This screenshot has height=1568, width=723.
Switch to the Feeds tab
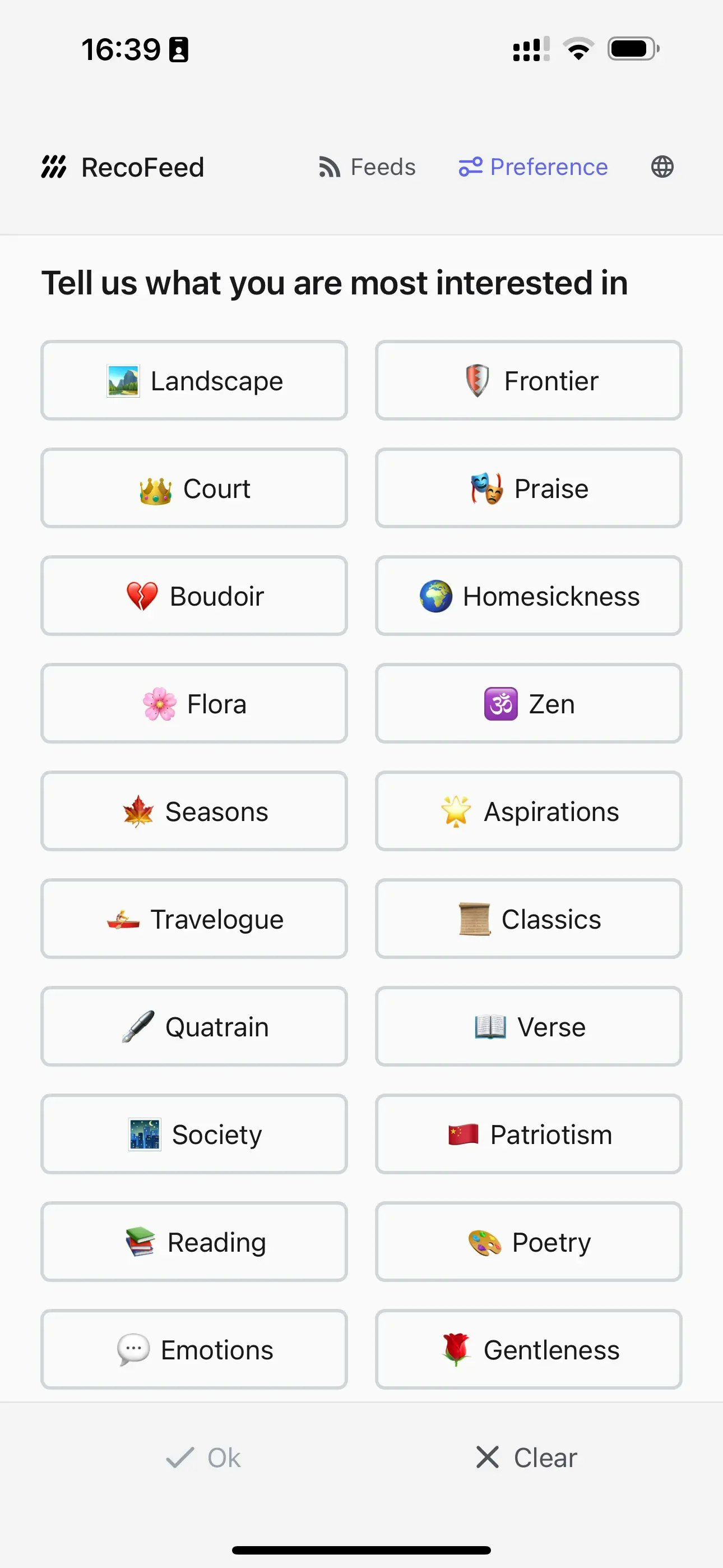coord(367,167)
